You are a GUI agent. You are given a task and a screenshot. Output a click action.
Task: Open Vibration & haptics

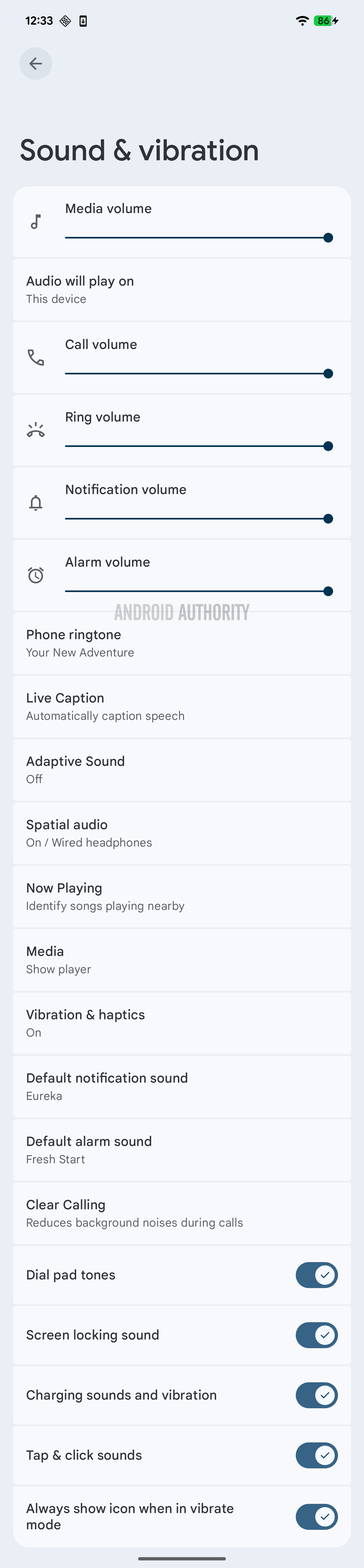[181, 1023]
